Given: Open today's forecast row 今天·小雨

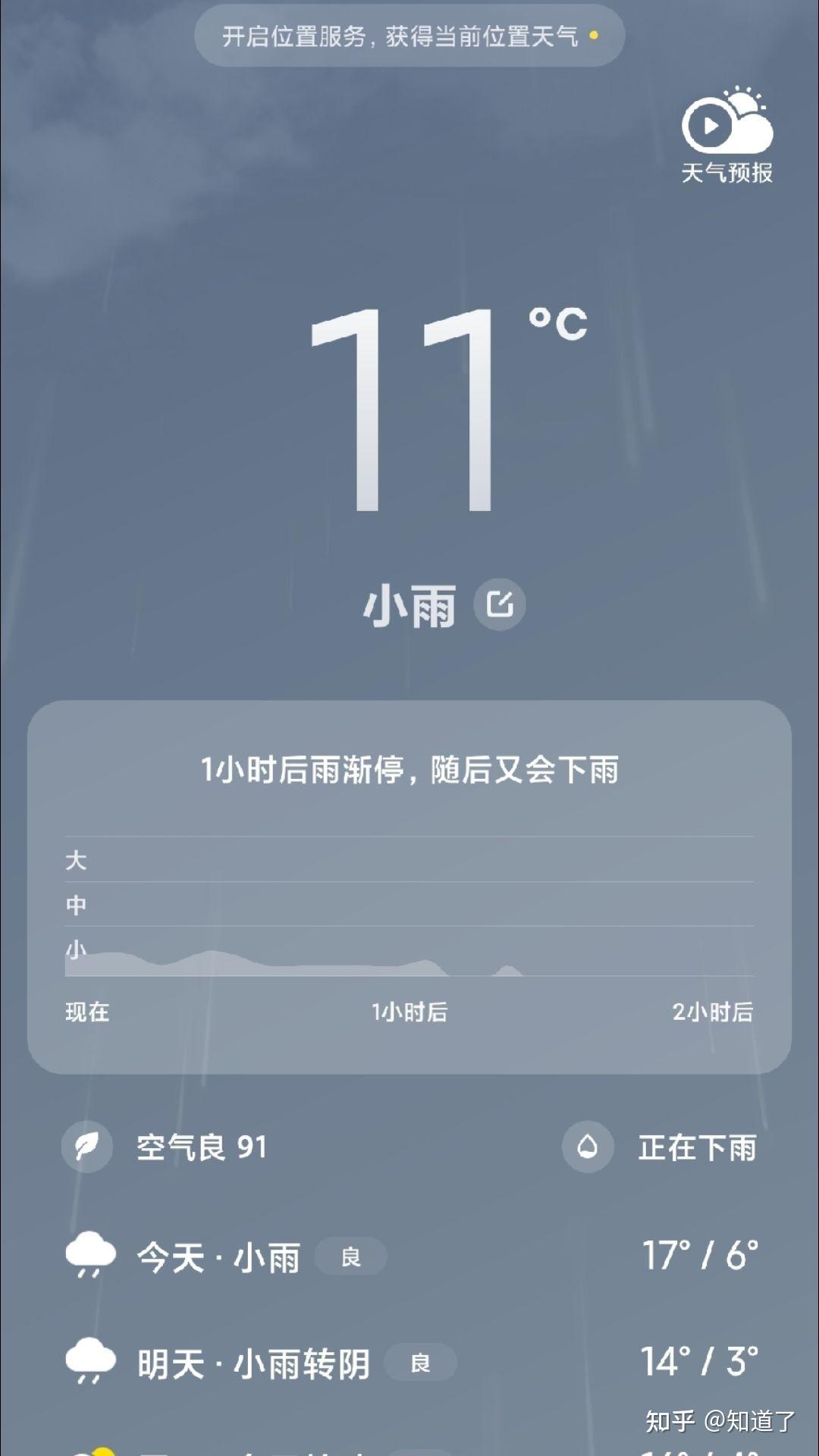Looking at the screenshot, I should pyautogui.click(x=409, y=1257).
